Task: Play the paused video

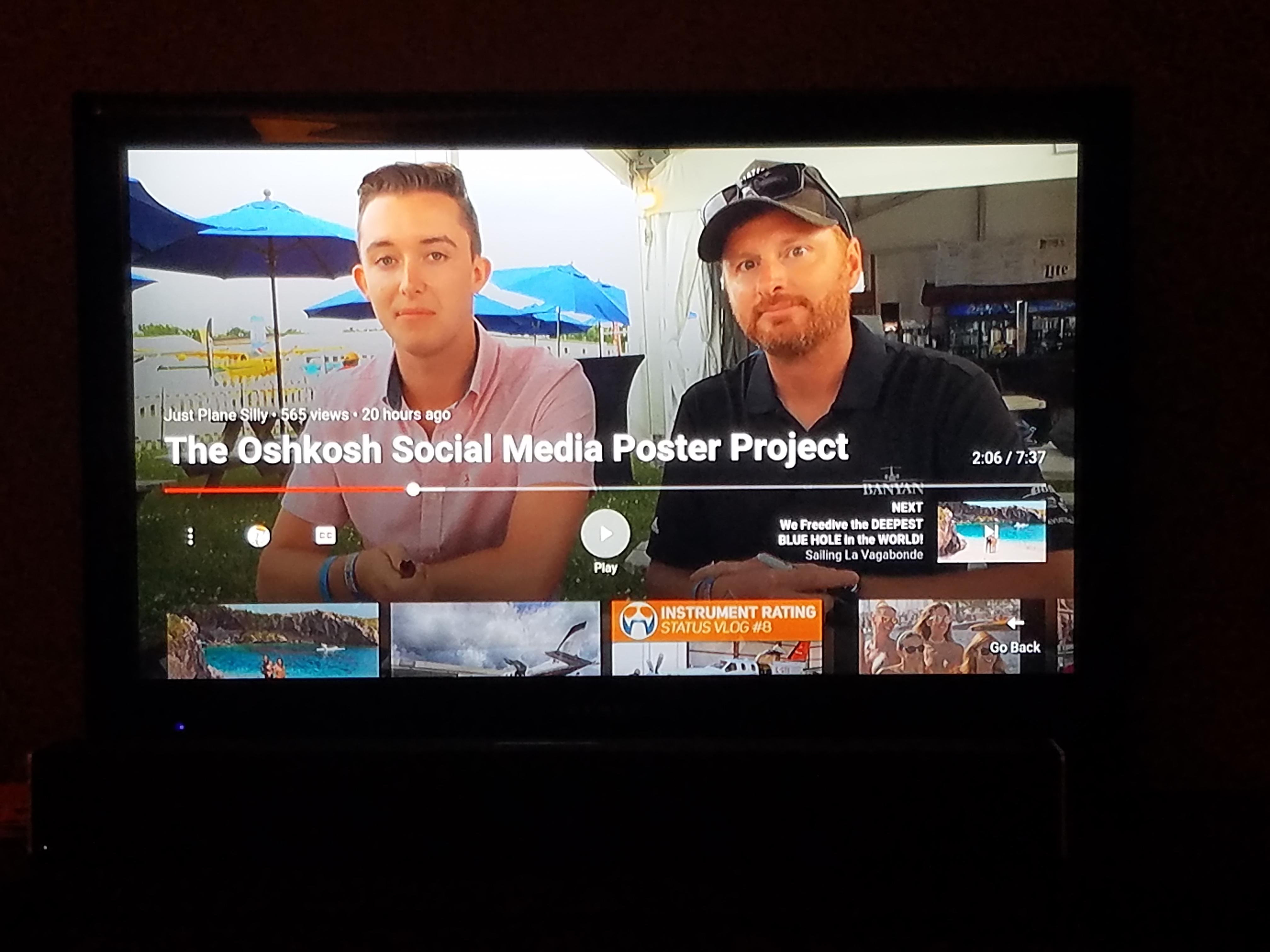Action: click(605, 534)
